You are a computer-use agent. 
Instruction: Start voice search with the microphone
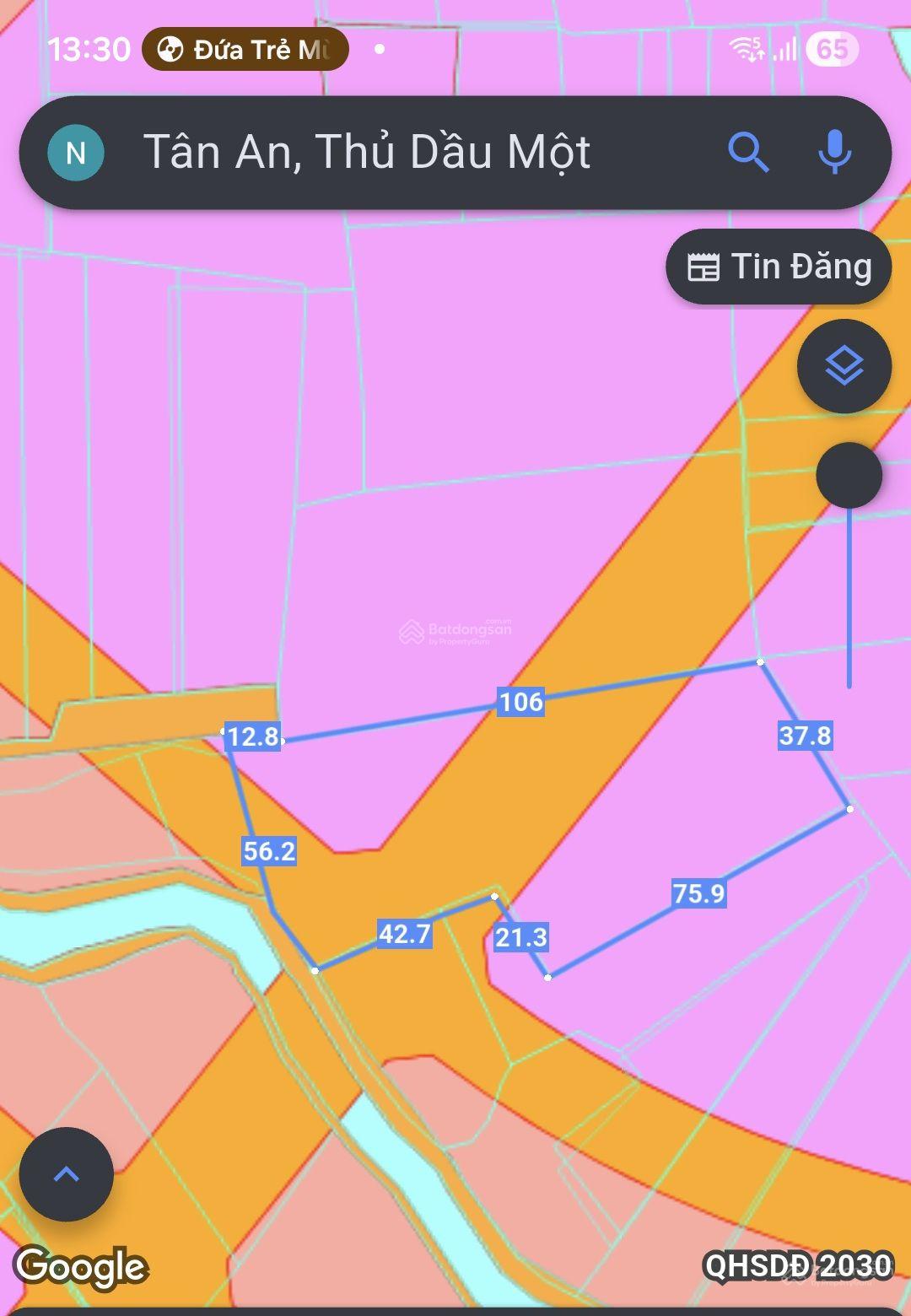pos(834,153)
